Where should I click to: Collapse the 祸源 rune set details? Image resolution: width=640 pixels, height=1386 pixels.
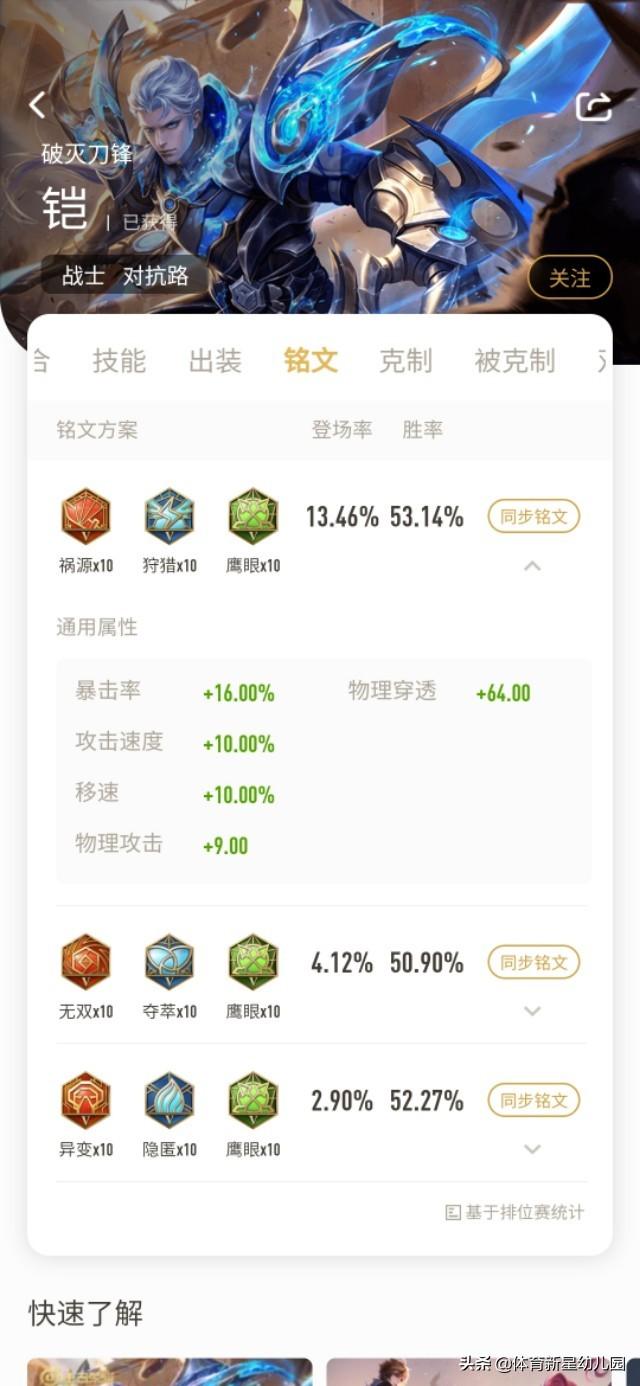pyautogui.click(x=533, y=566)
